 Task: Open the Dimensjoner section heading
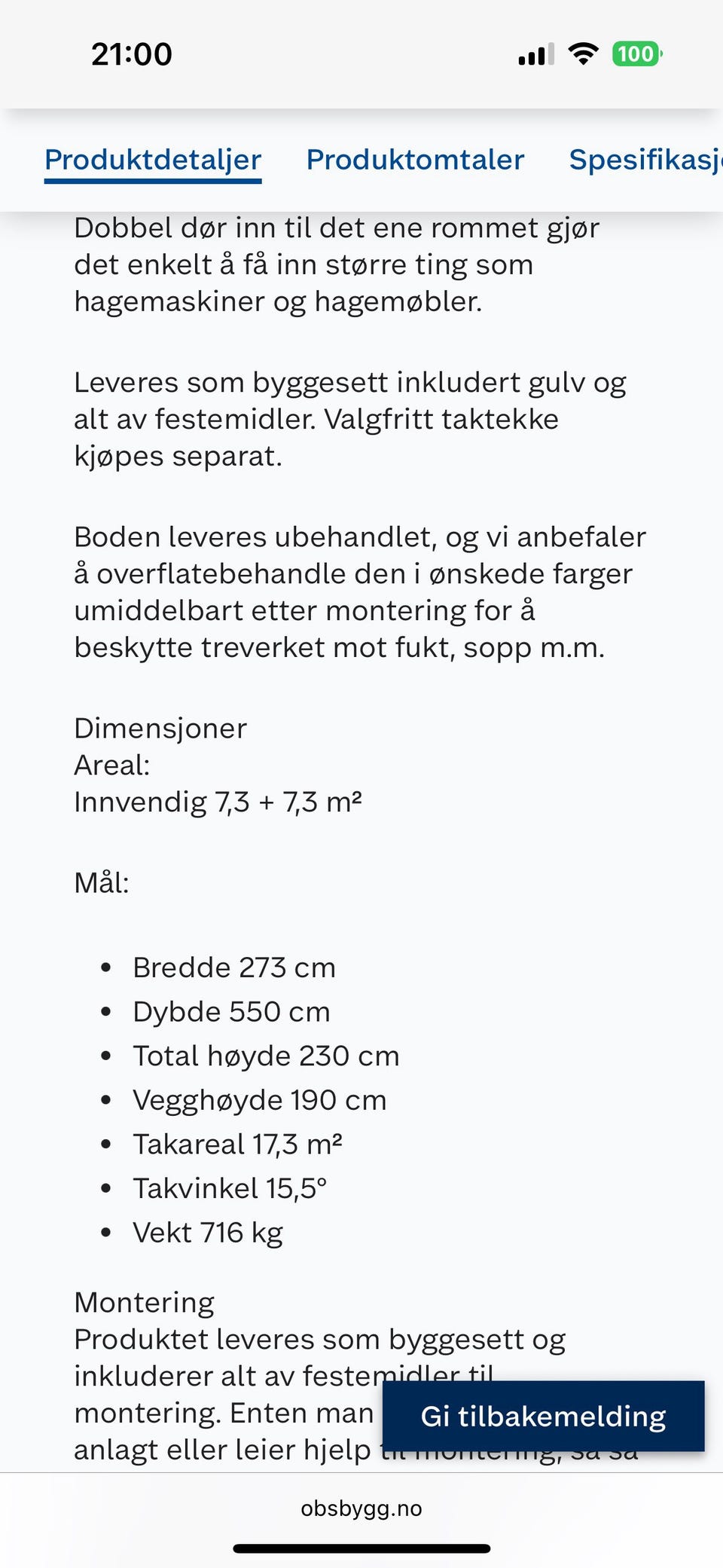click(x=159, y=728)
